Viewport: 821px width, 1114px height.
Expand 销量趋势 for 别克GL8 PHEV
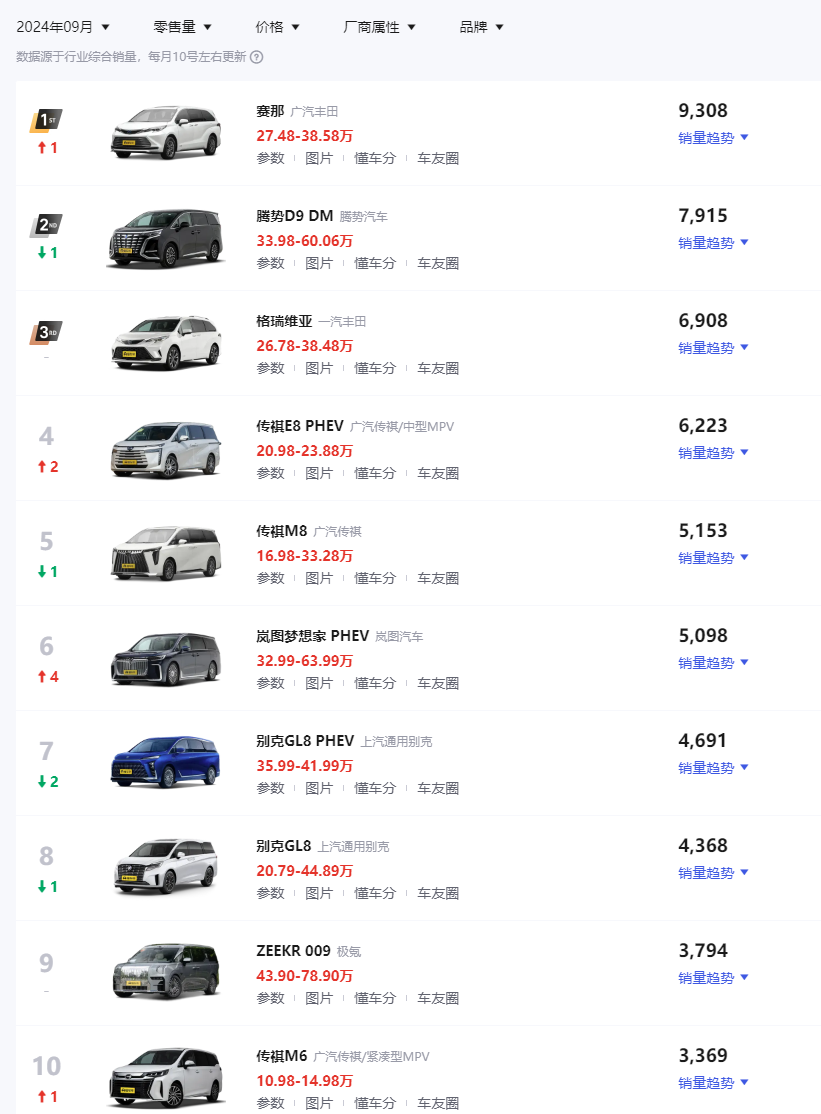point(713,768)
